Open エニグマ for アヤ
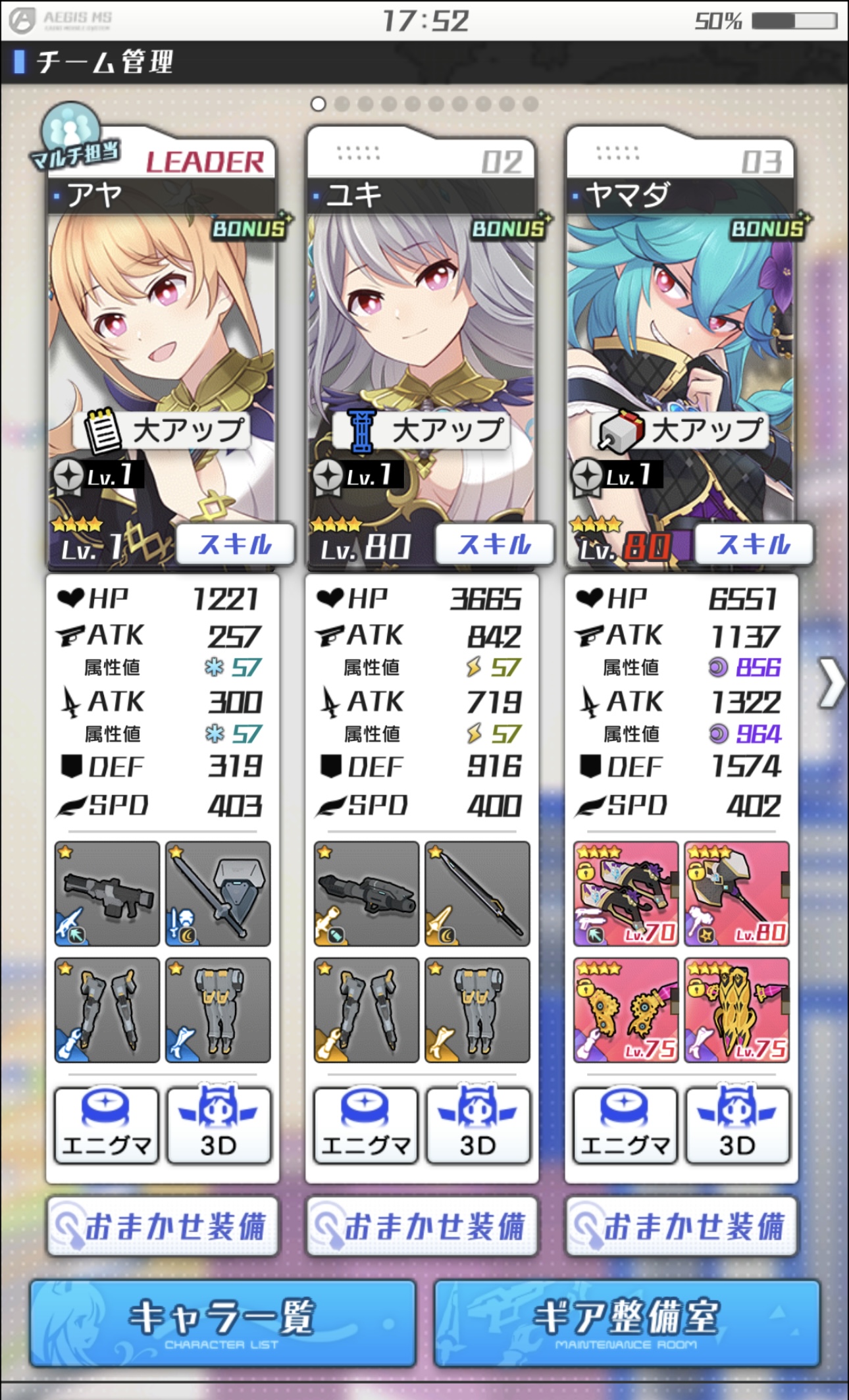The image size is (849, 1400). click(x=107, y=1126)
